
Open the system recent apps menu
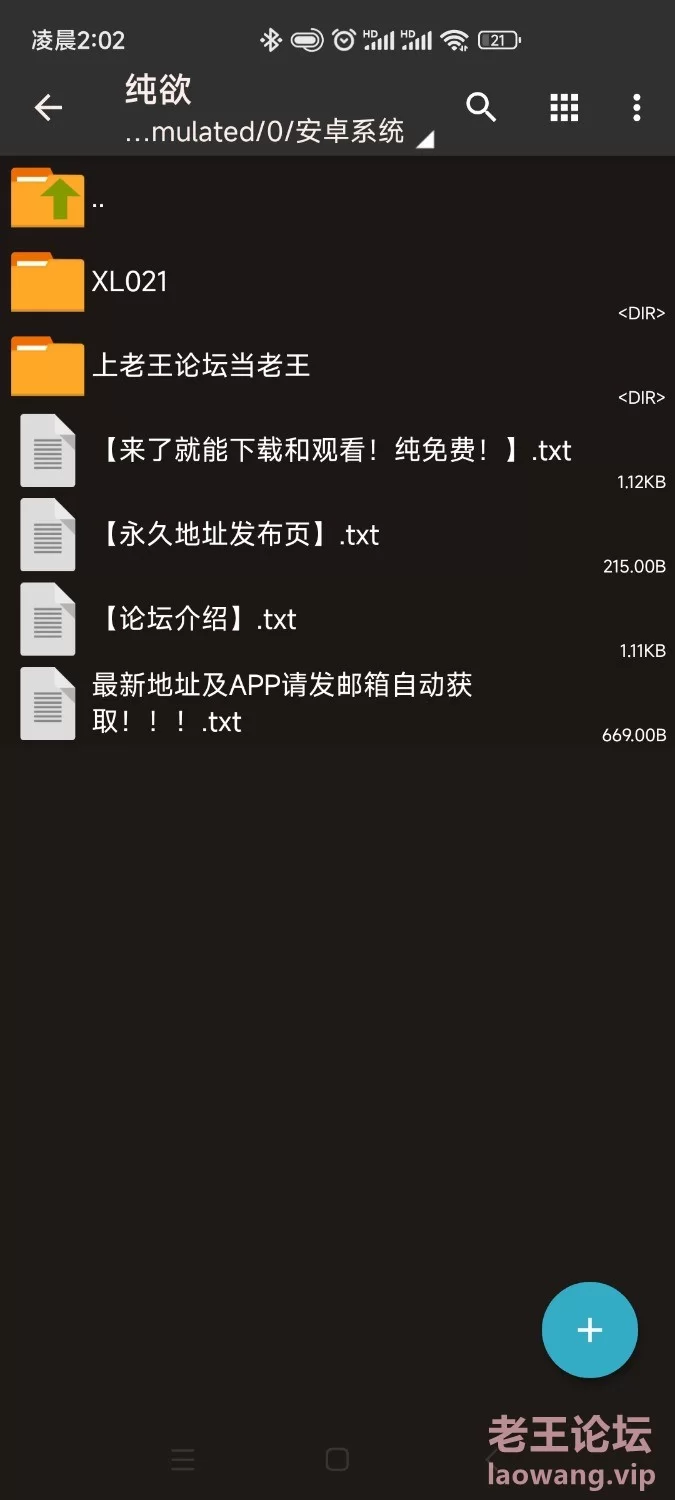pos(183,1459)
